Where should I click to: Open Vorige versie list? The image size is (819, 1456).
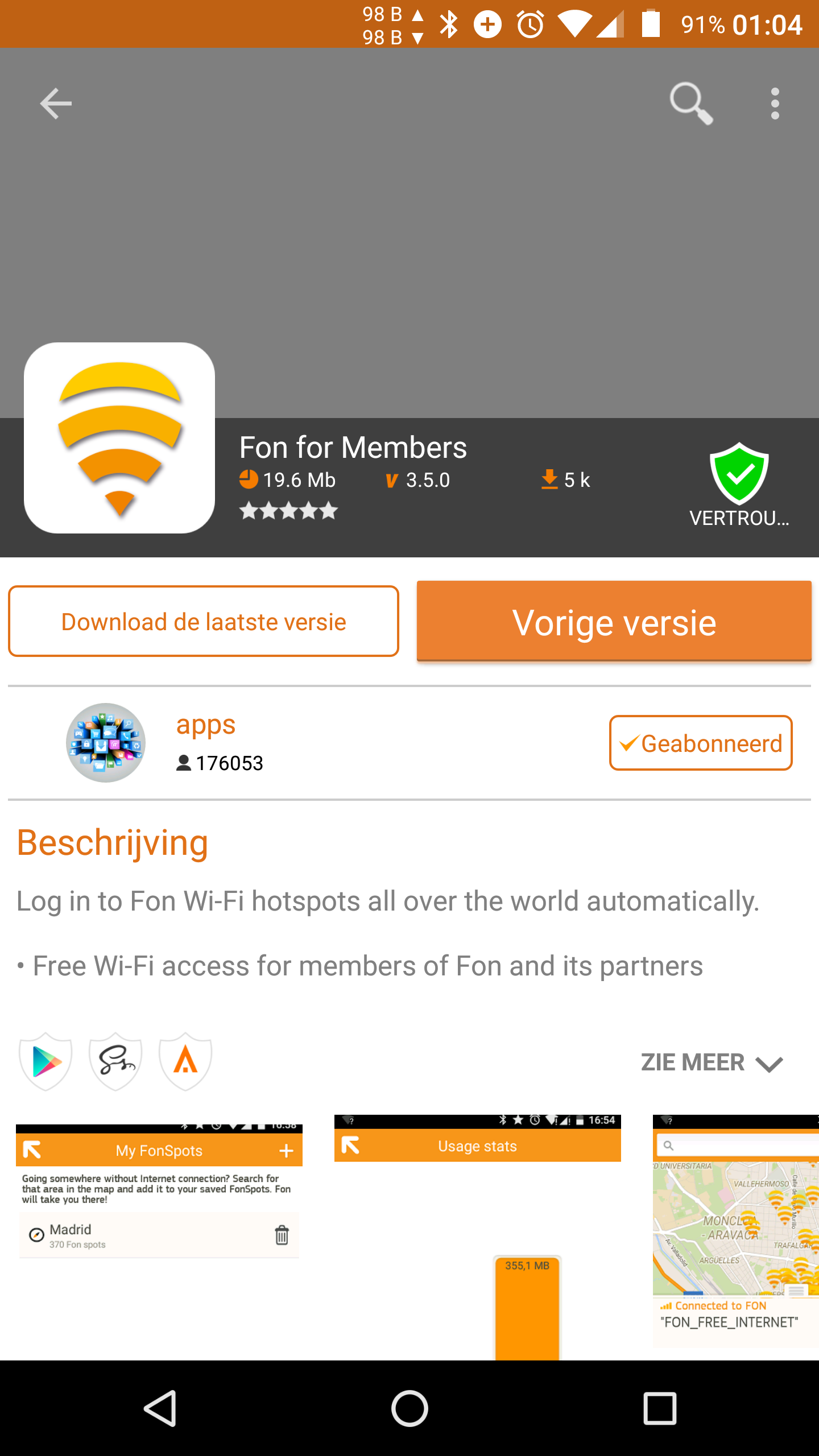(x=614, y=621)
